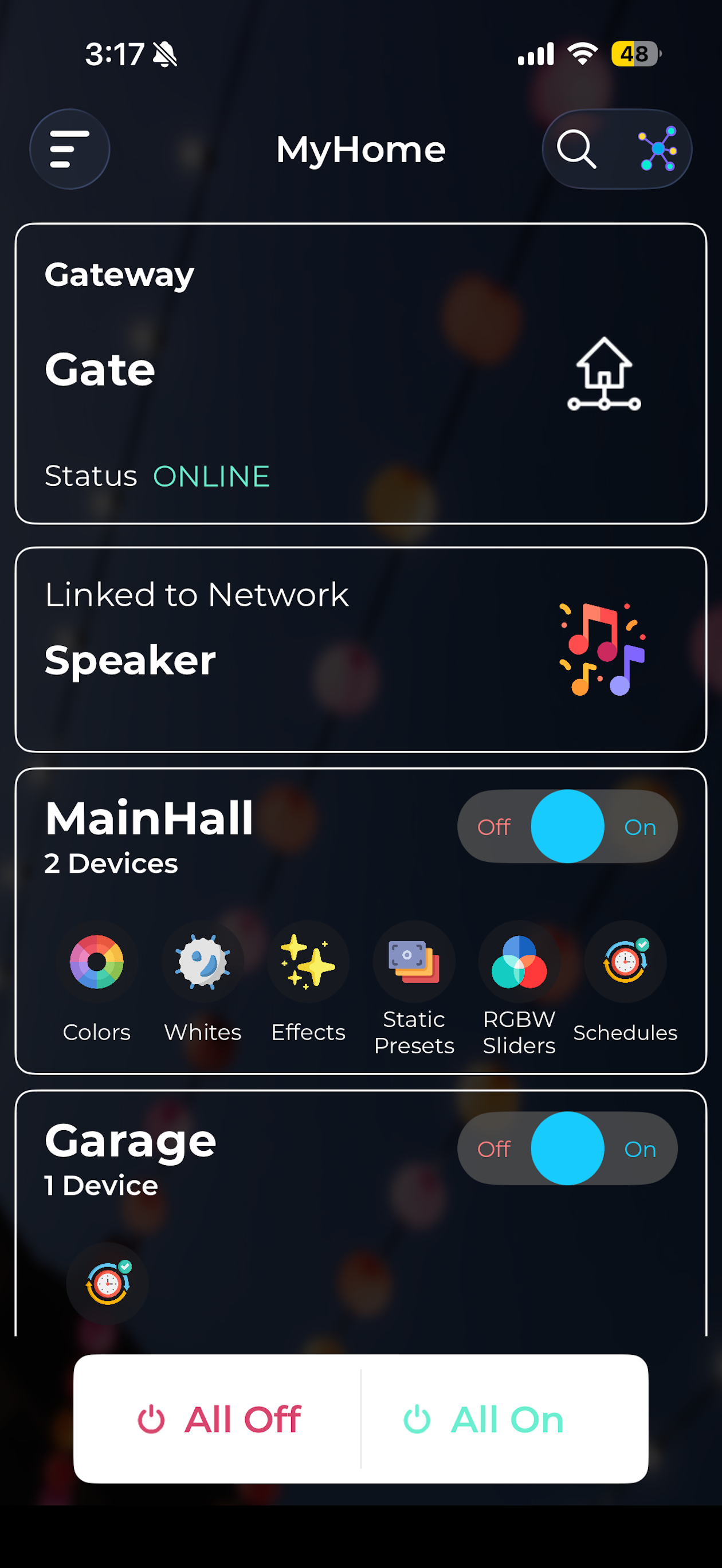Viewport: 722px width, 1568px height.
Task: Toggle the Garage power switch
Action: [x=567, y=1148]
